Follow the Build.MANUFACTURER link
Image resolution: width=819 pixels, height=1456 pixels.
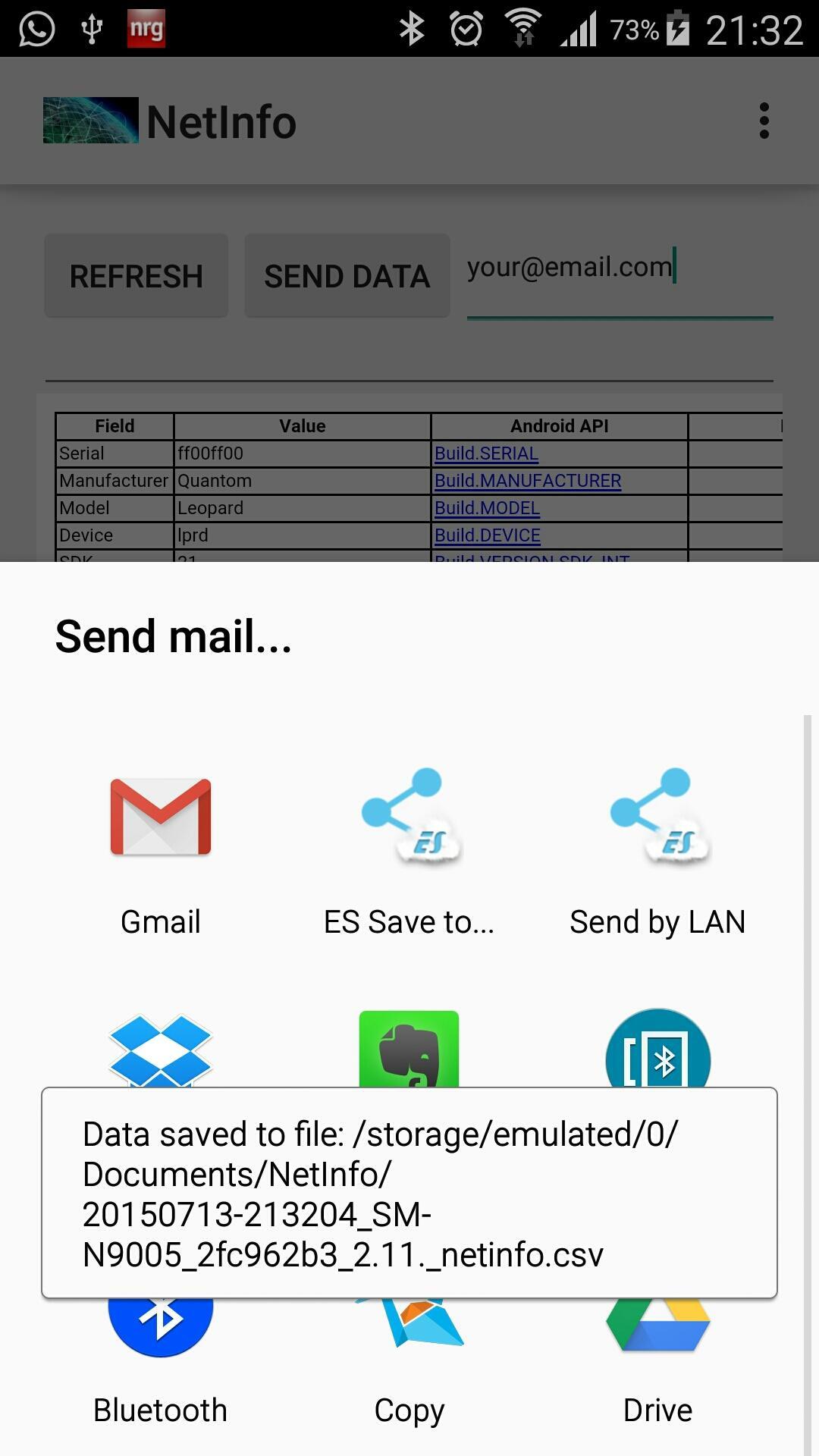coord(526,480)
